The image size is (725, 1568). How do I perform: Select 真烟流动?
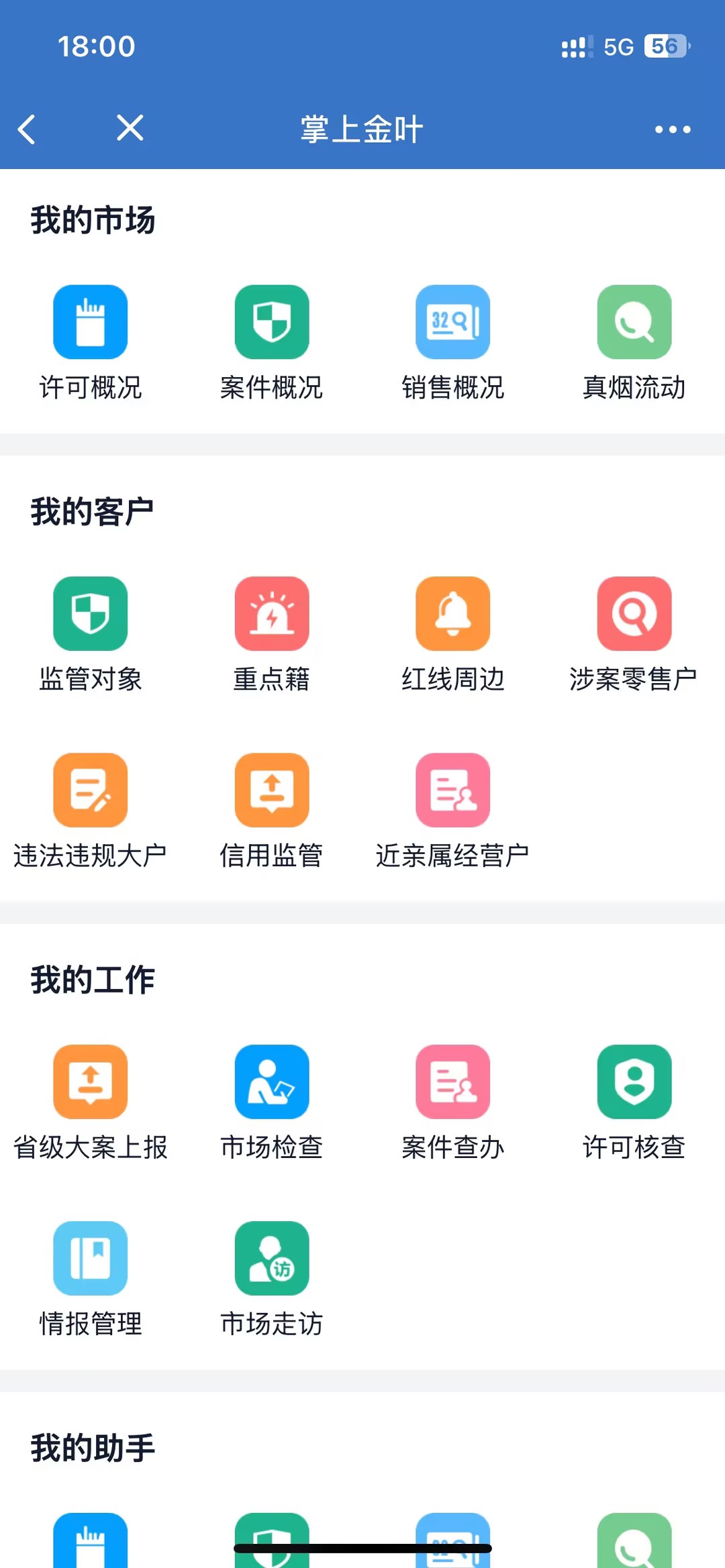tap(634, 323)
